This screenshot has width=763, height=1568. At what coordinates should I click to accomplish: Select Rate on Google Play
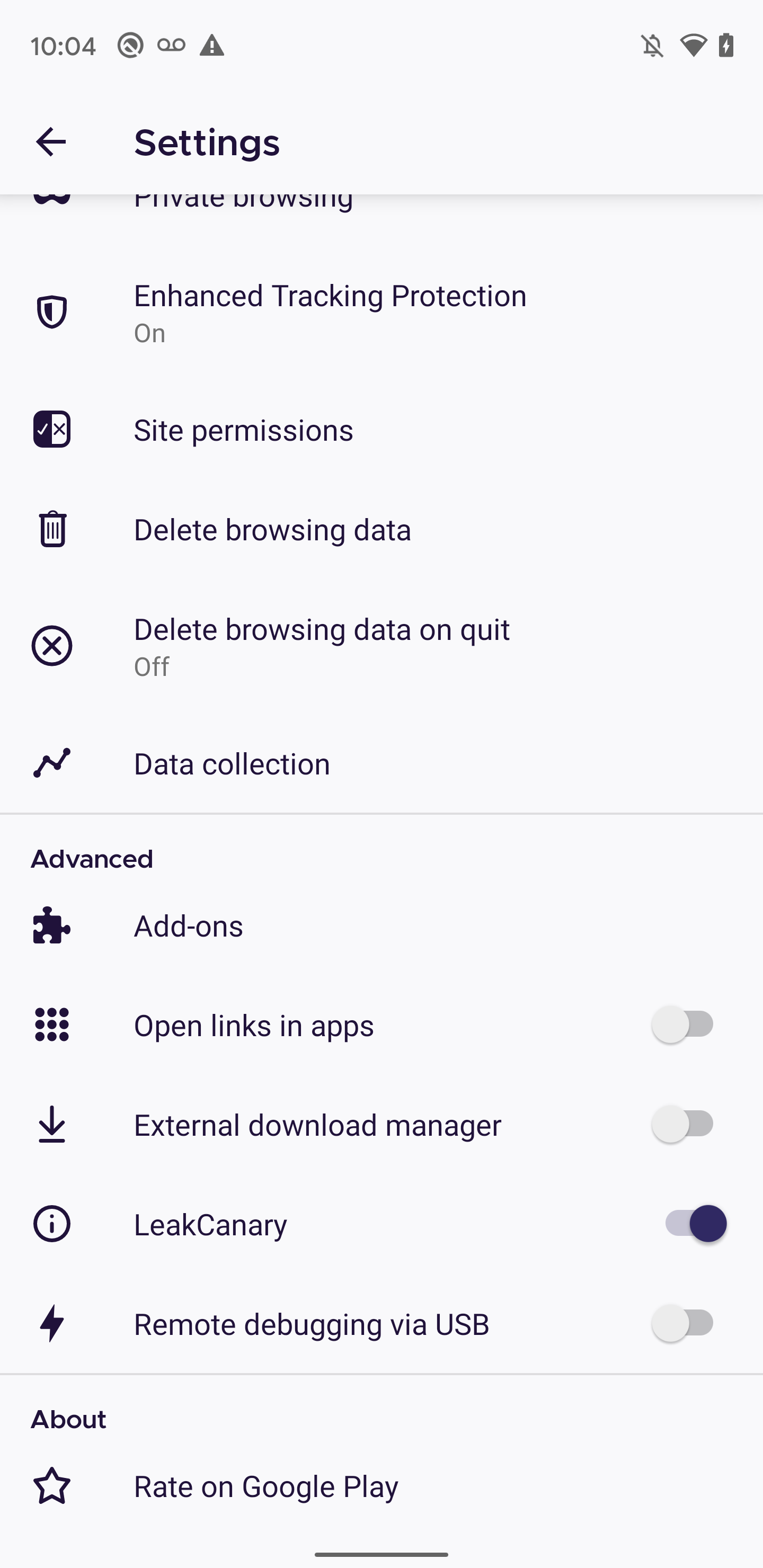pyautogui.click(x=266, y=1486)
